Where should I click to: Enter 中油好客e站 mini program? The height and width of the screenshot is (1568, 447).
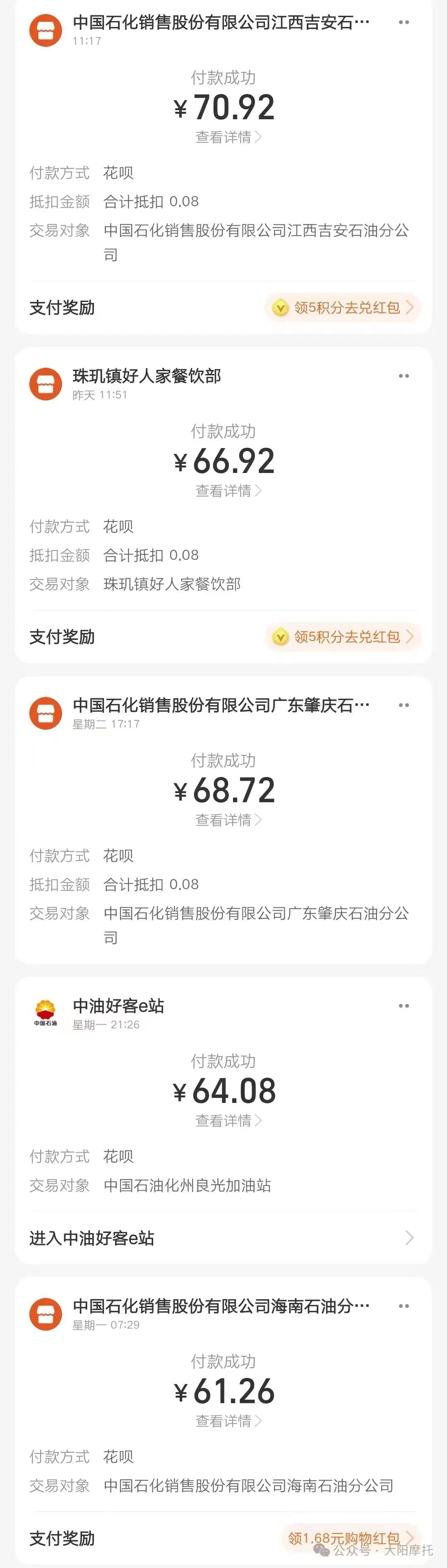point(223,1238)
